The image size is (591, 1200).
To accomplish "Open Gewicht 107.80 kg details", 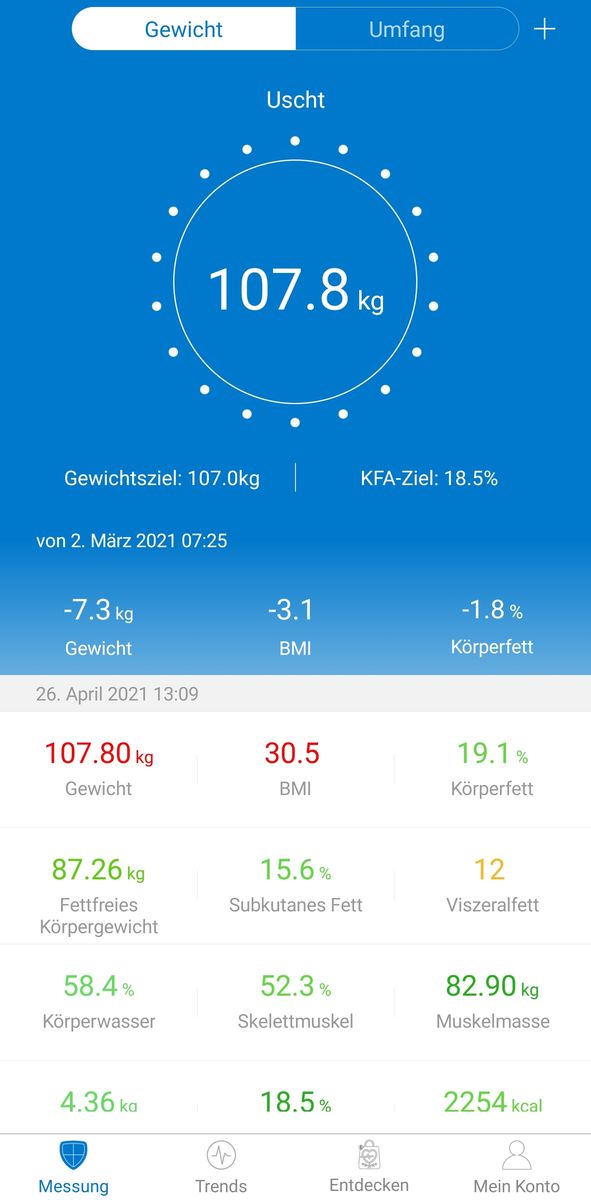I will point(98,769).
